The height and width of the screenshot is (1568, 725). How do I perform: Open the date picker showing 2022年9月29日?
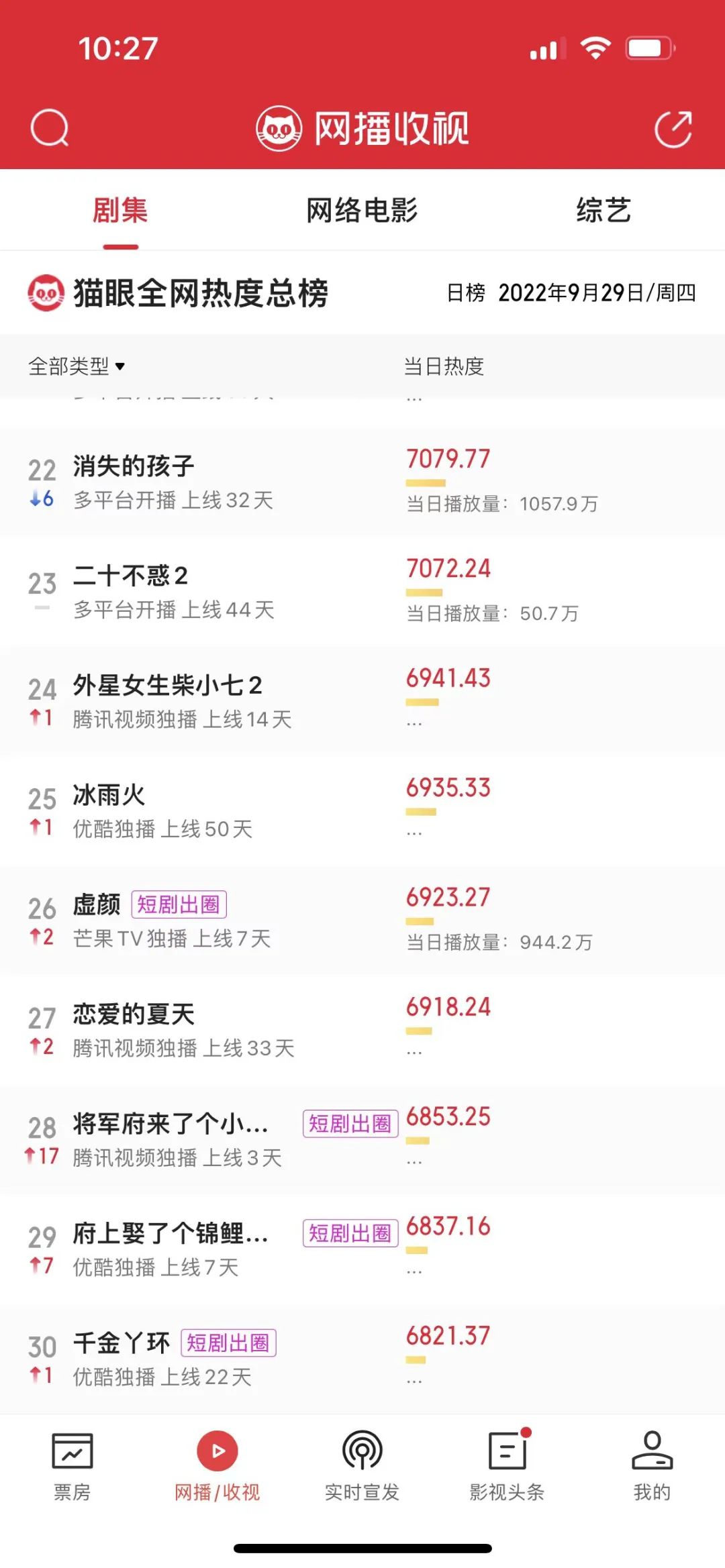click(596, 293)
